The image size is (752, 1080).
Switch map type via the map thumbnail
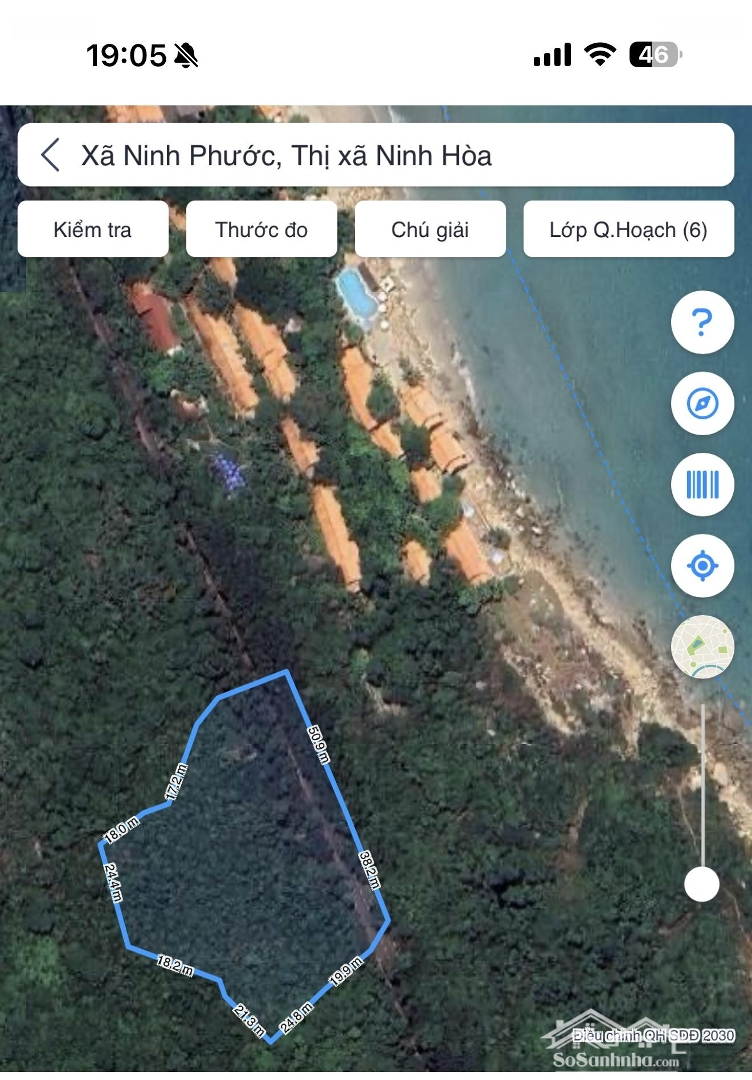pos(702,647)
